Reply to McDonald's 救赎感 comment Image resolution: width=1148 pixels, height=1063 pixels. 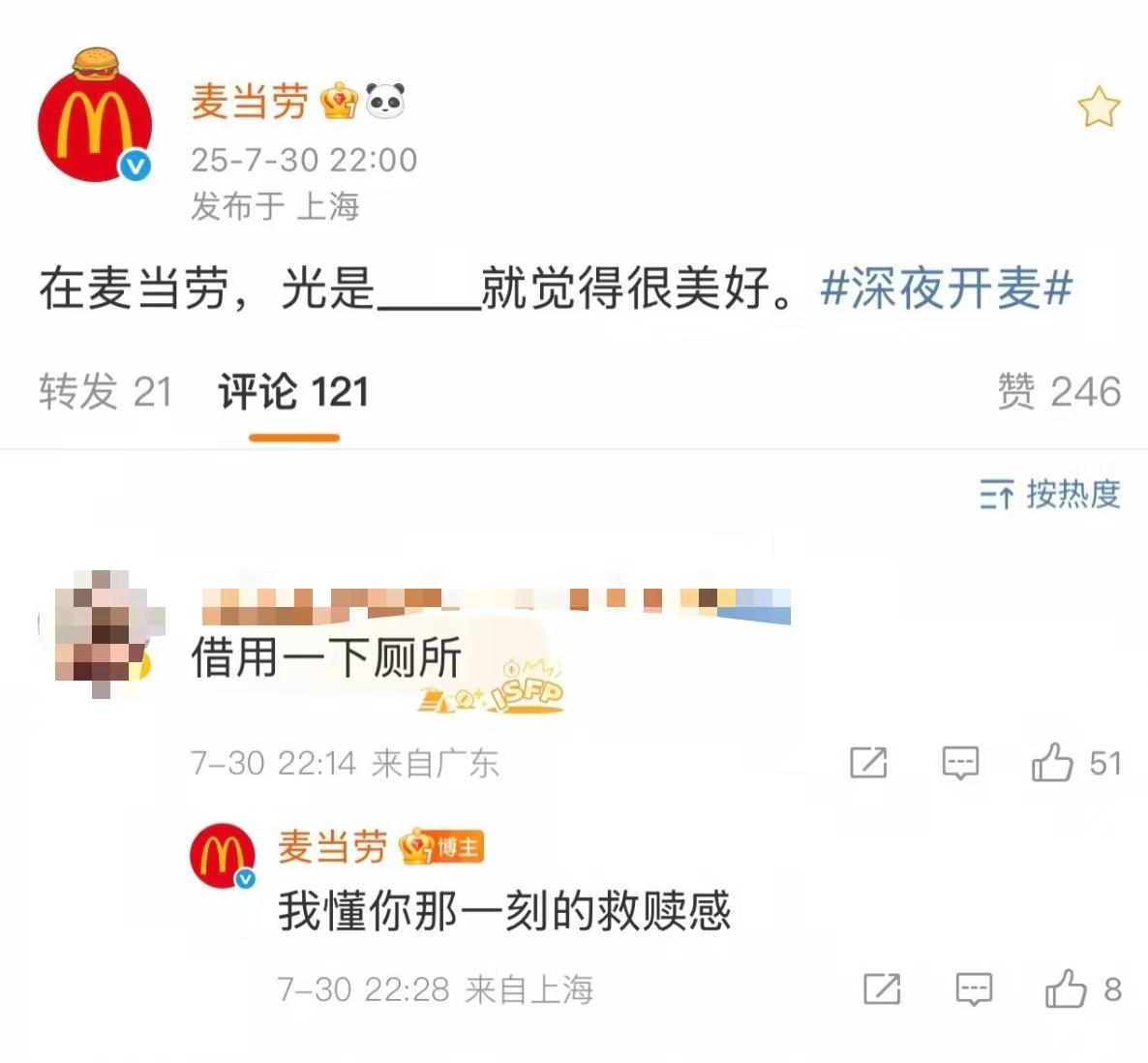974,989
